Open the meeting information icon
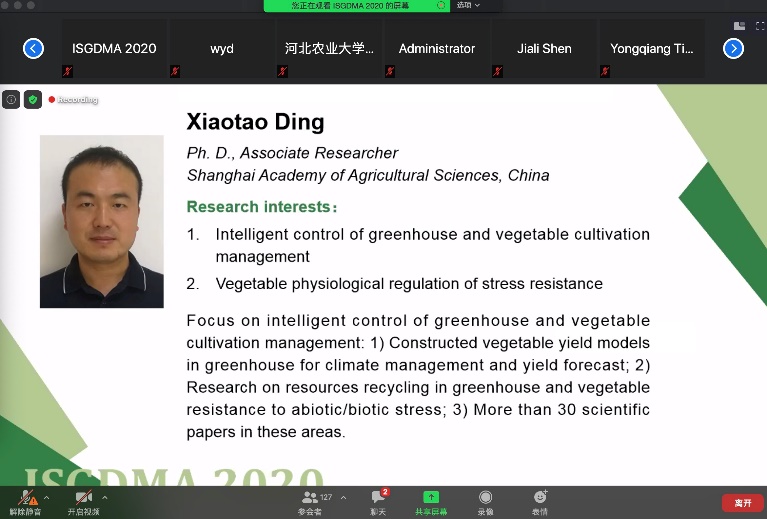The height and width of the screenshot is (519, 767). point(11,99)
